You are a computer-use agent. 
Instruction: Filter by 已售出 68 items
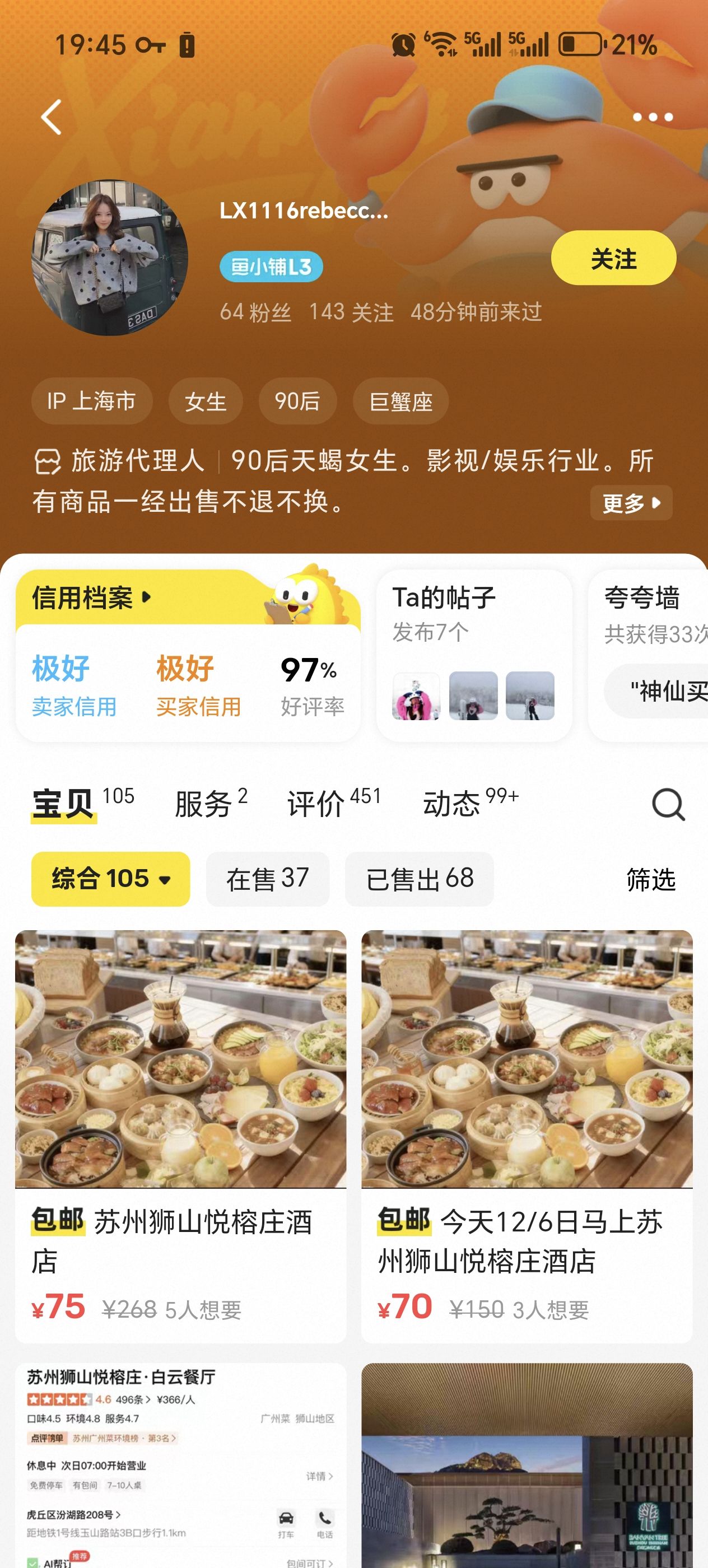coord(419,879)
